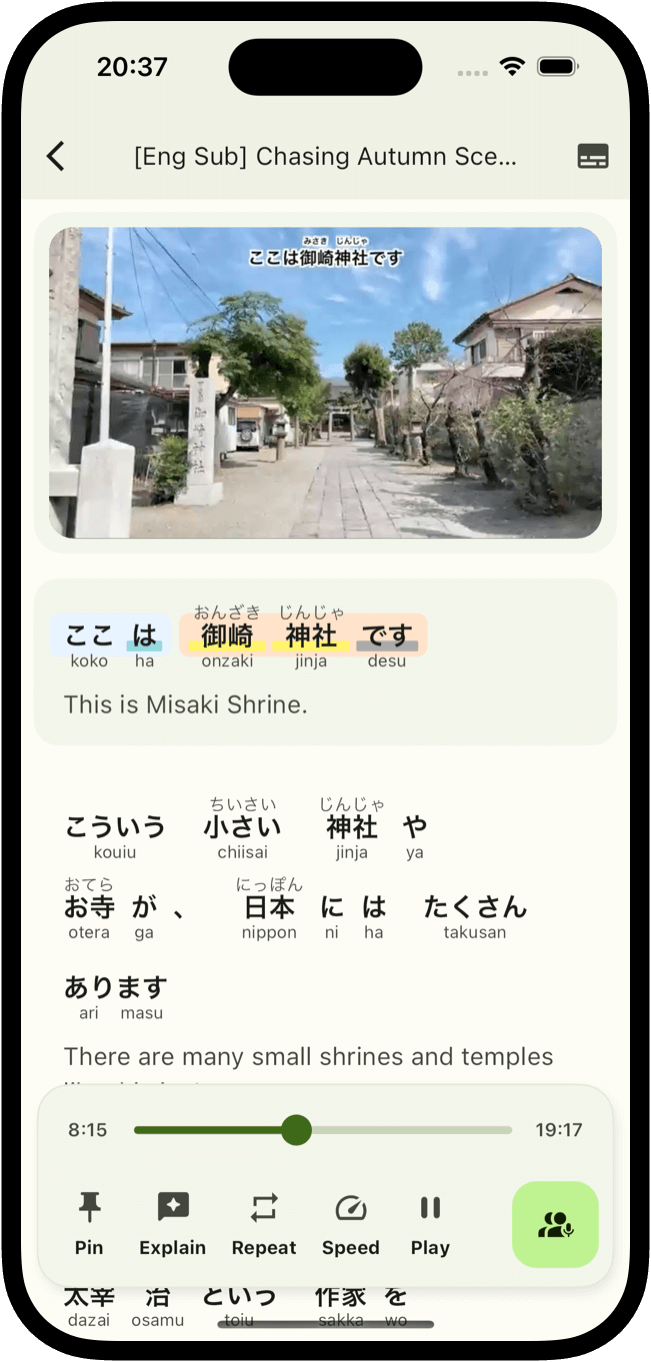Look up the word 御崎
This screenshot has height=1362, width=651.
tap(227, 636)
